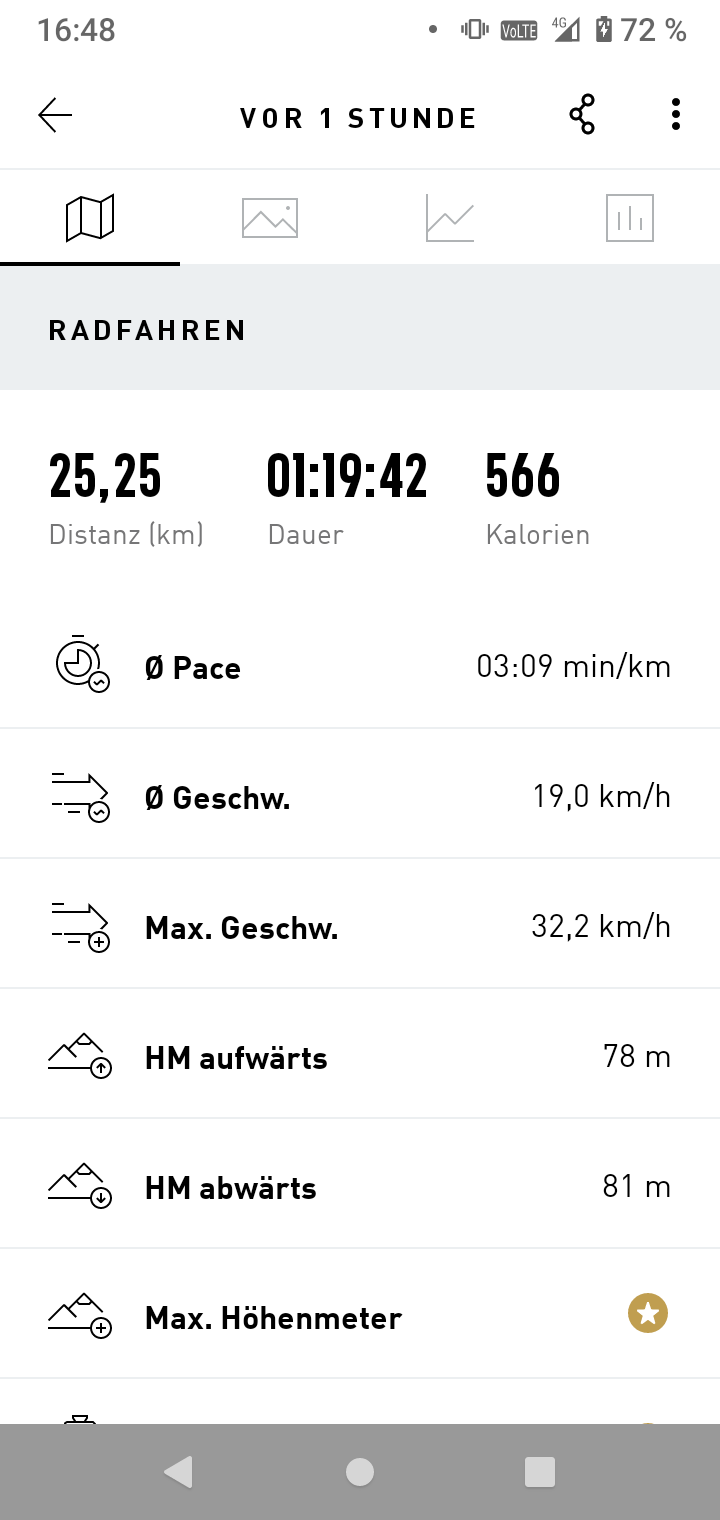Open the line chart tab
Screen dimensions: 720x1520
pos(450,217)
